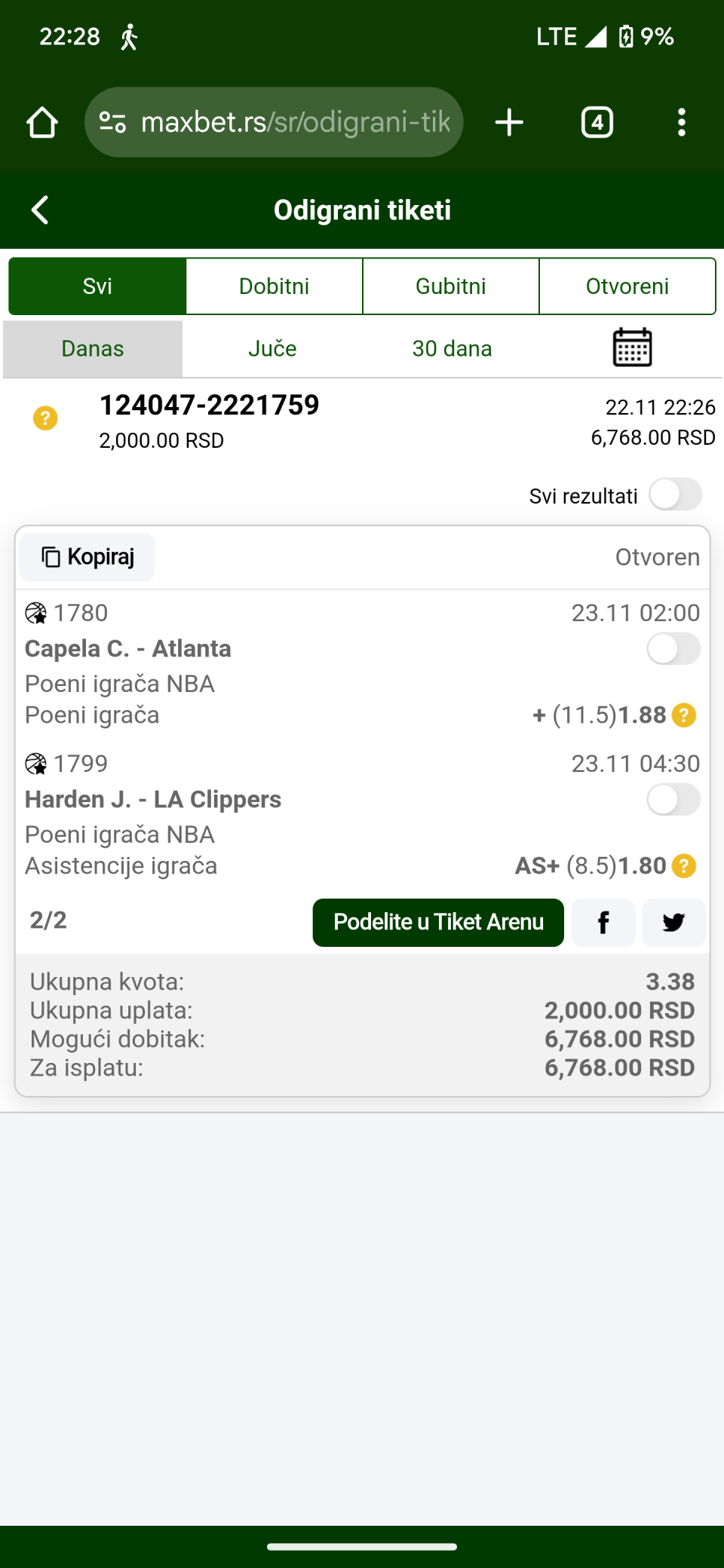The width and height of the screenshot is (724, 1568).
Task: Open help icon next to 1.88 odds
Action: [x=683, y=715]
